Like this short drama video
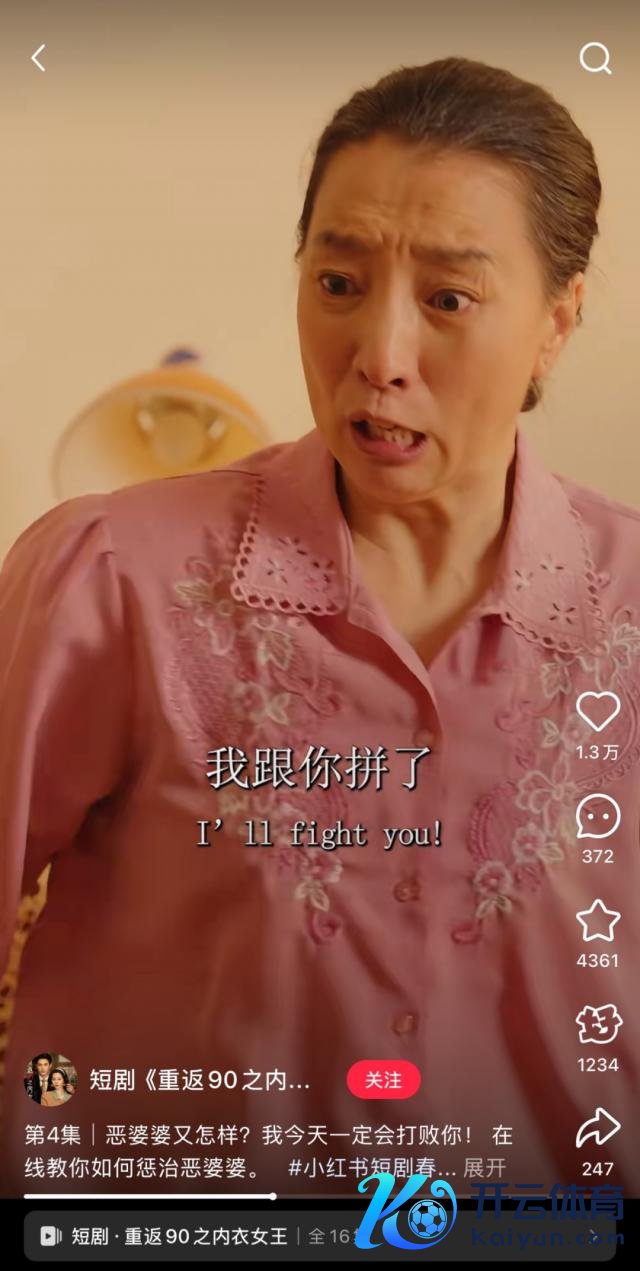640x1271 pixels. (x=598, y=712)
